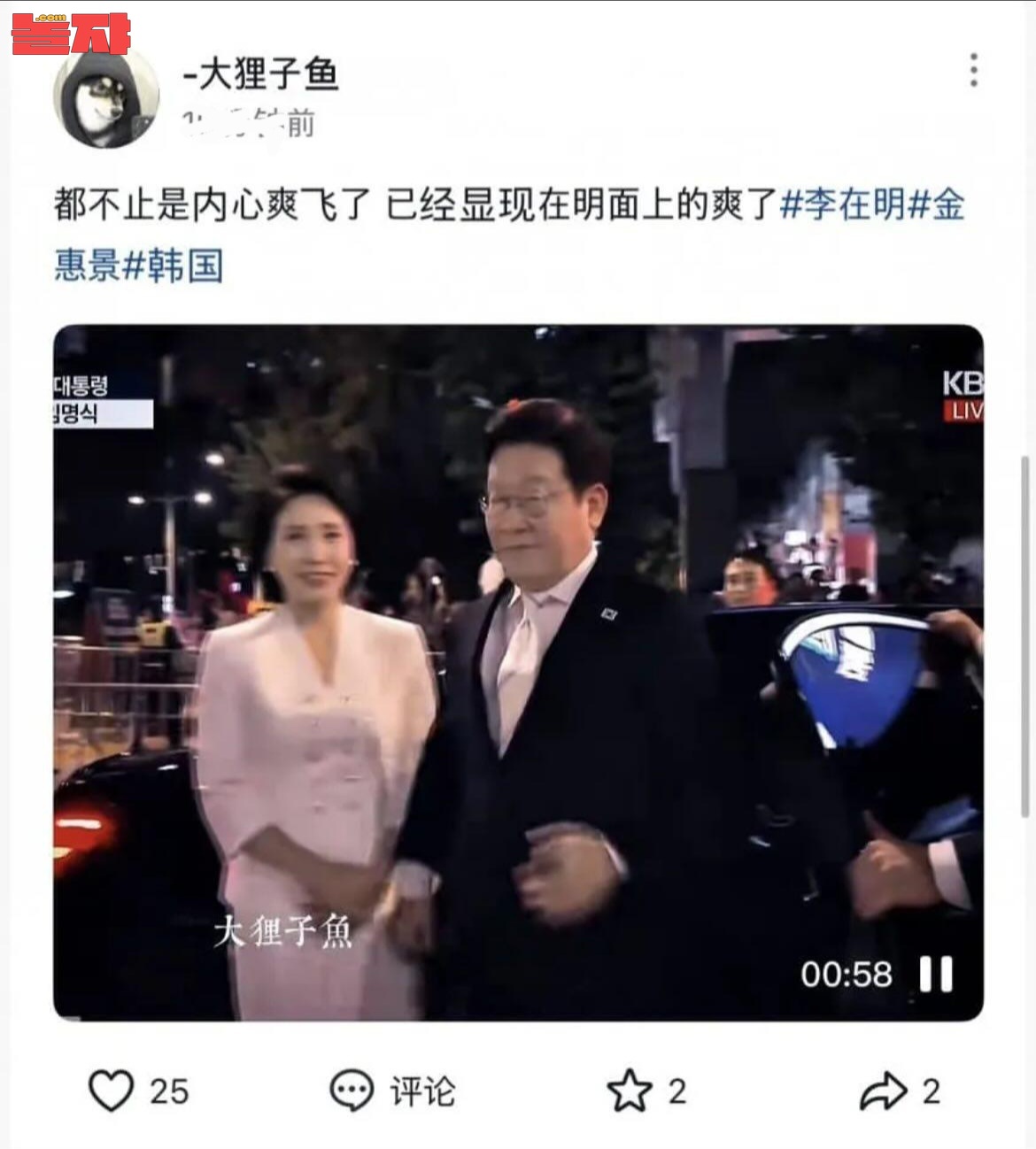Open the 评论 comments

(392, 1090)
